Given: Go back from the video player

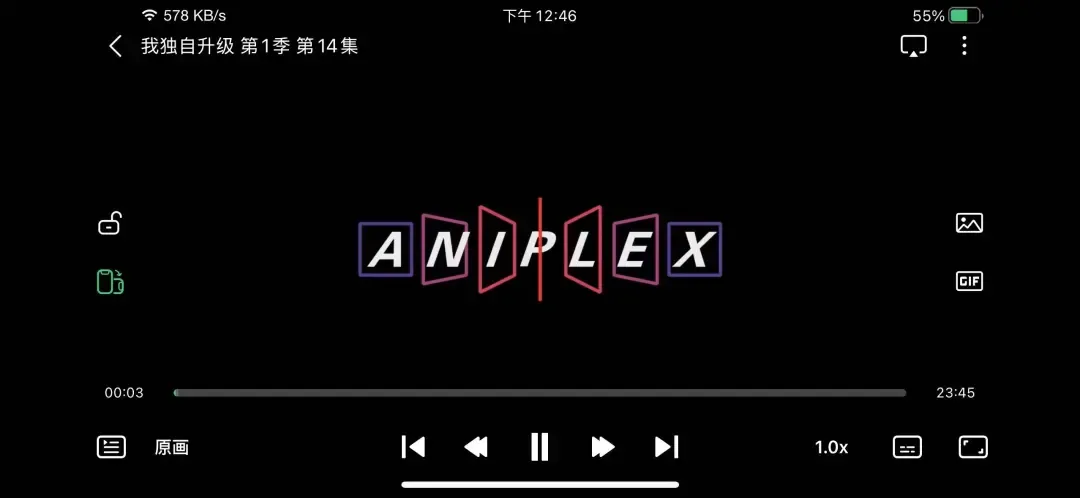Looking at the screenshot, I should (x=116, y=46).
